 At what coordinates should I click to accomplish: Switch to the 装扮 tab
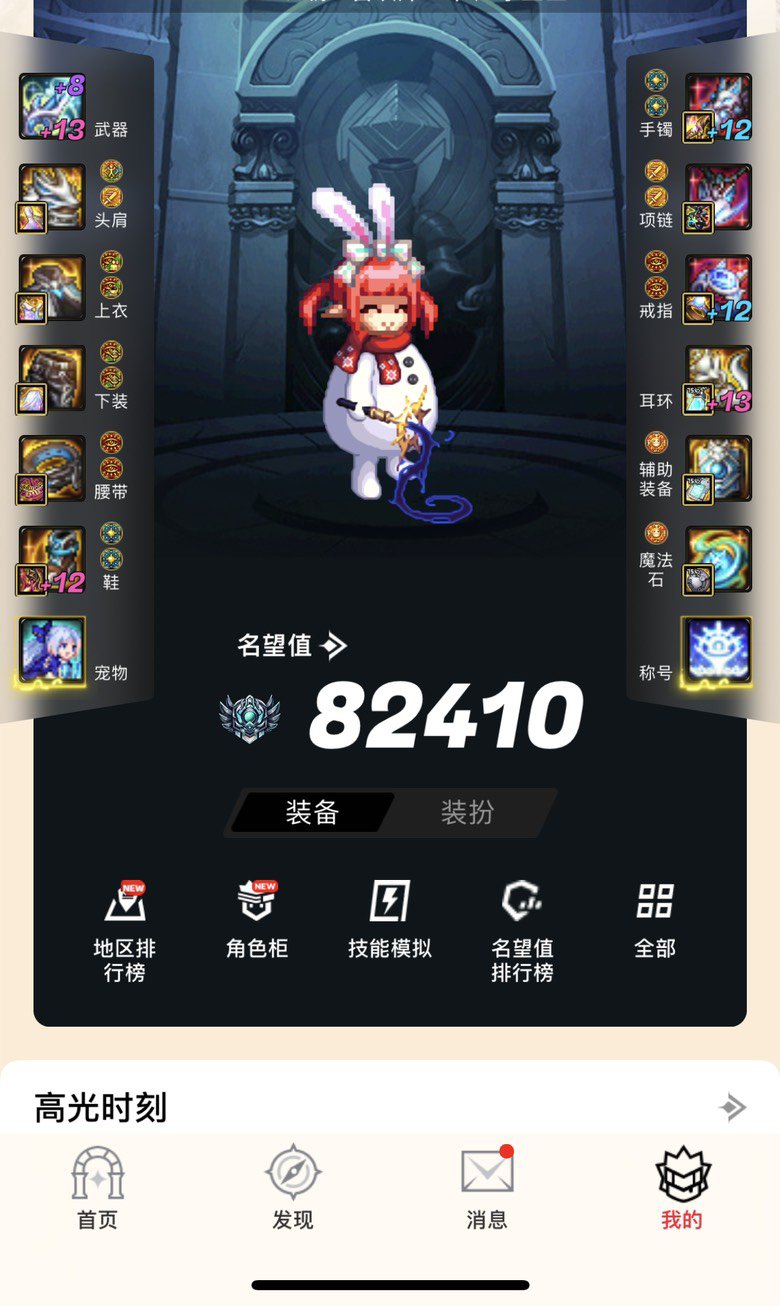[468, 812]
